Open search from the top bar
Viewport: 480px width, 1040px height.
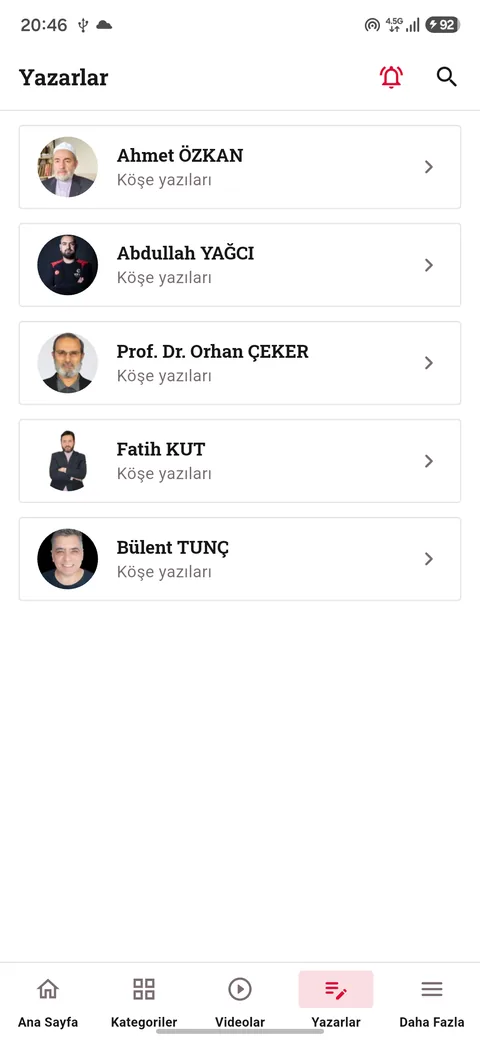[x=447, y=77]
